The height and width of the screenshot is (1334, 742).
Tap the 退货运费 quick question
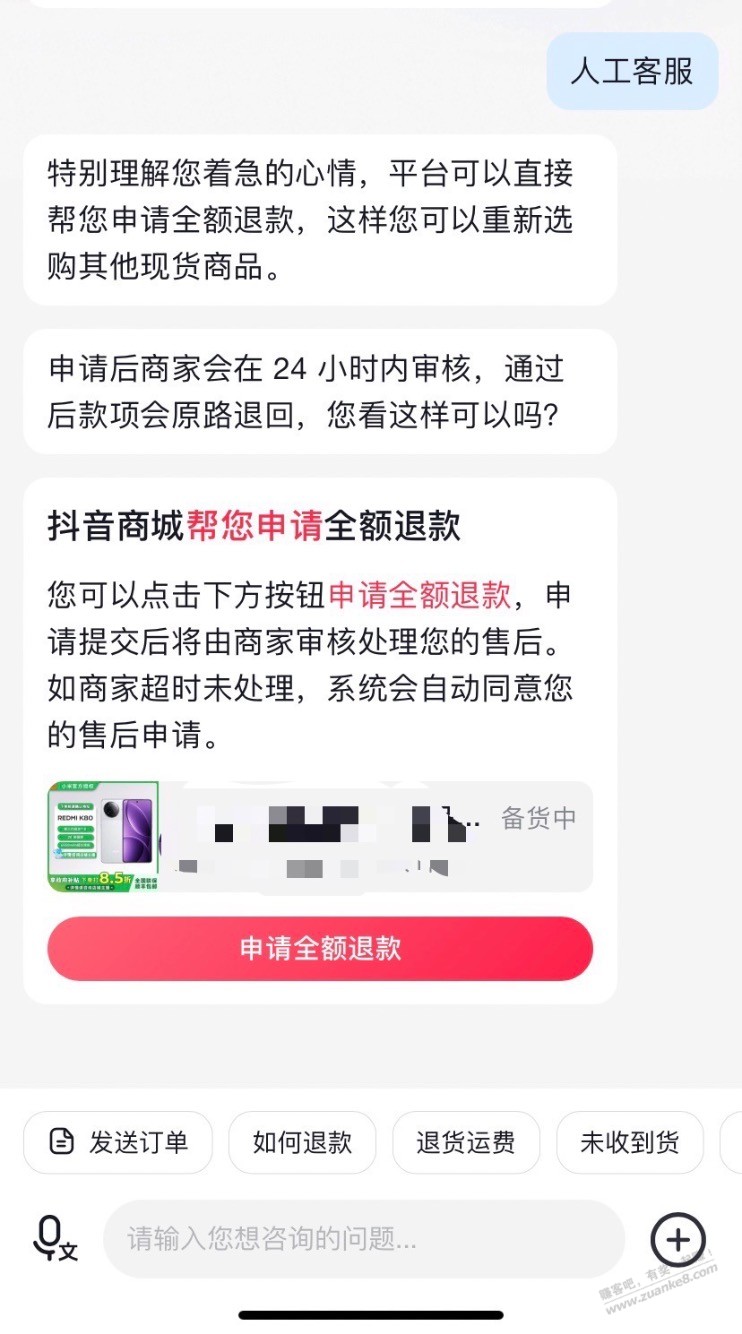pyautogui.click(x=465, y=1142)
